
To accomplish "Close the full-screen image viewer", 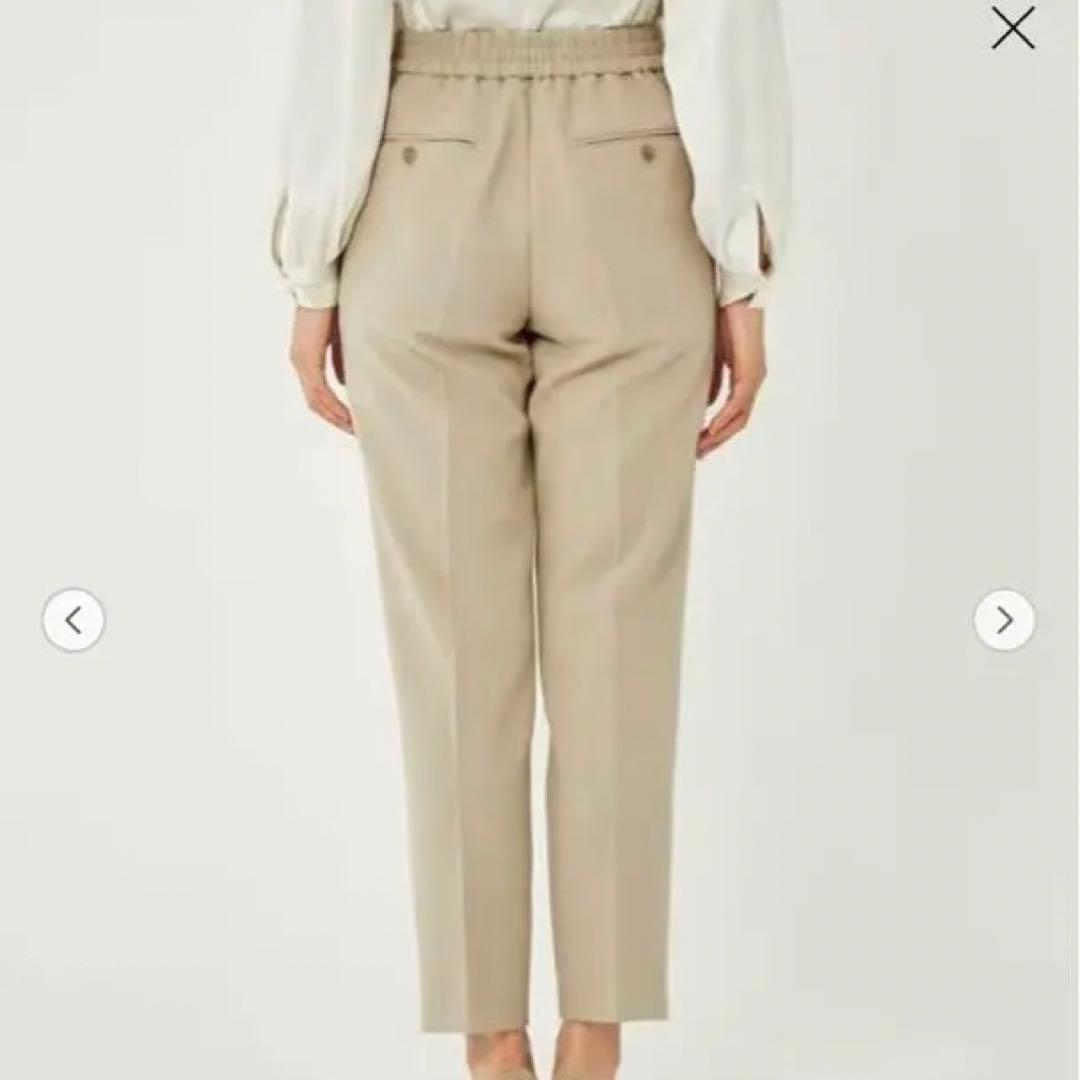I will pos(1013,28).
